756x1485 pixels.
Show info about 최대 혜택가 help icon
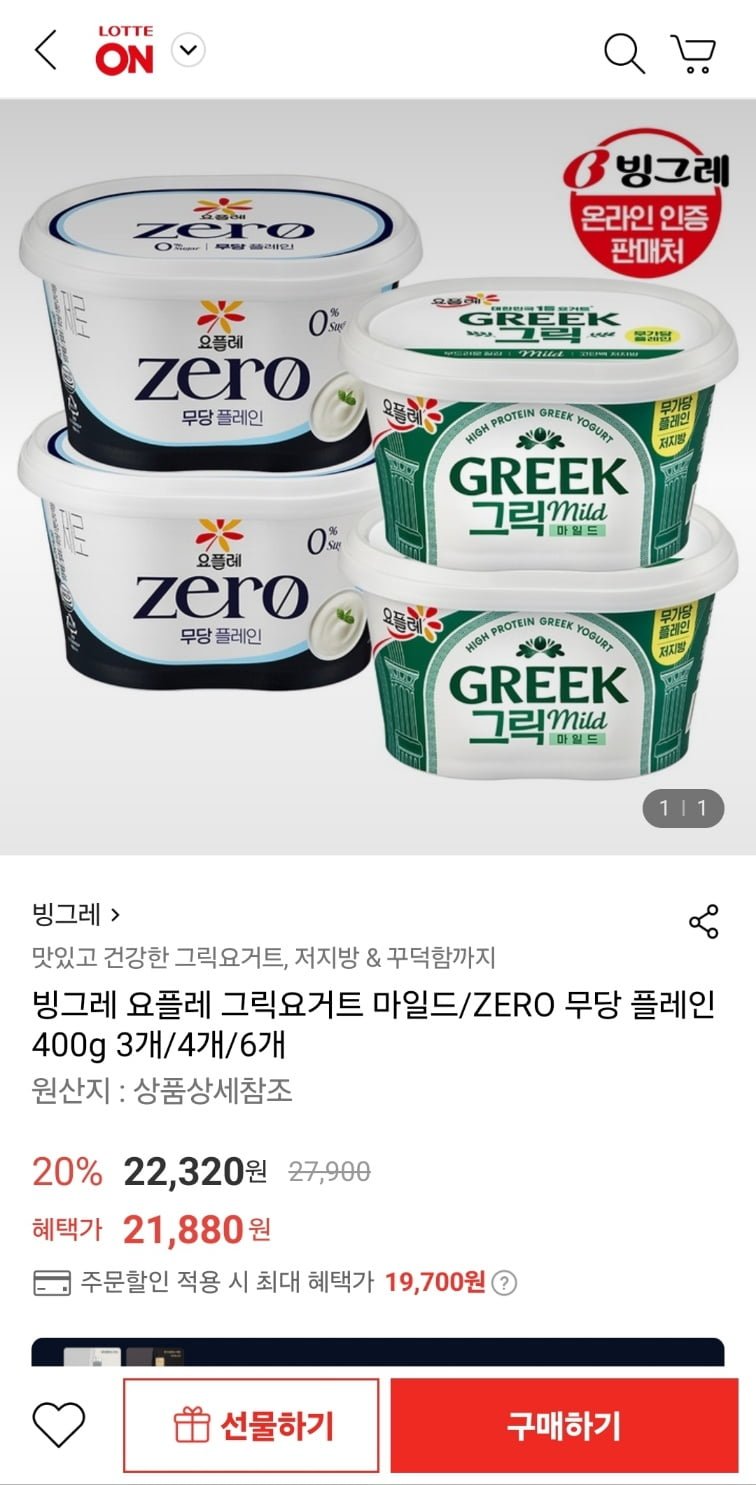[x=506, y=1282]
